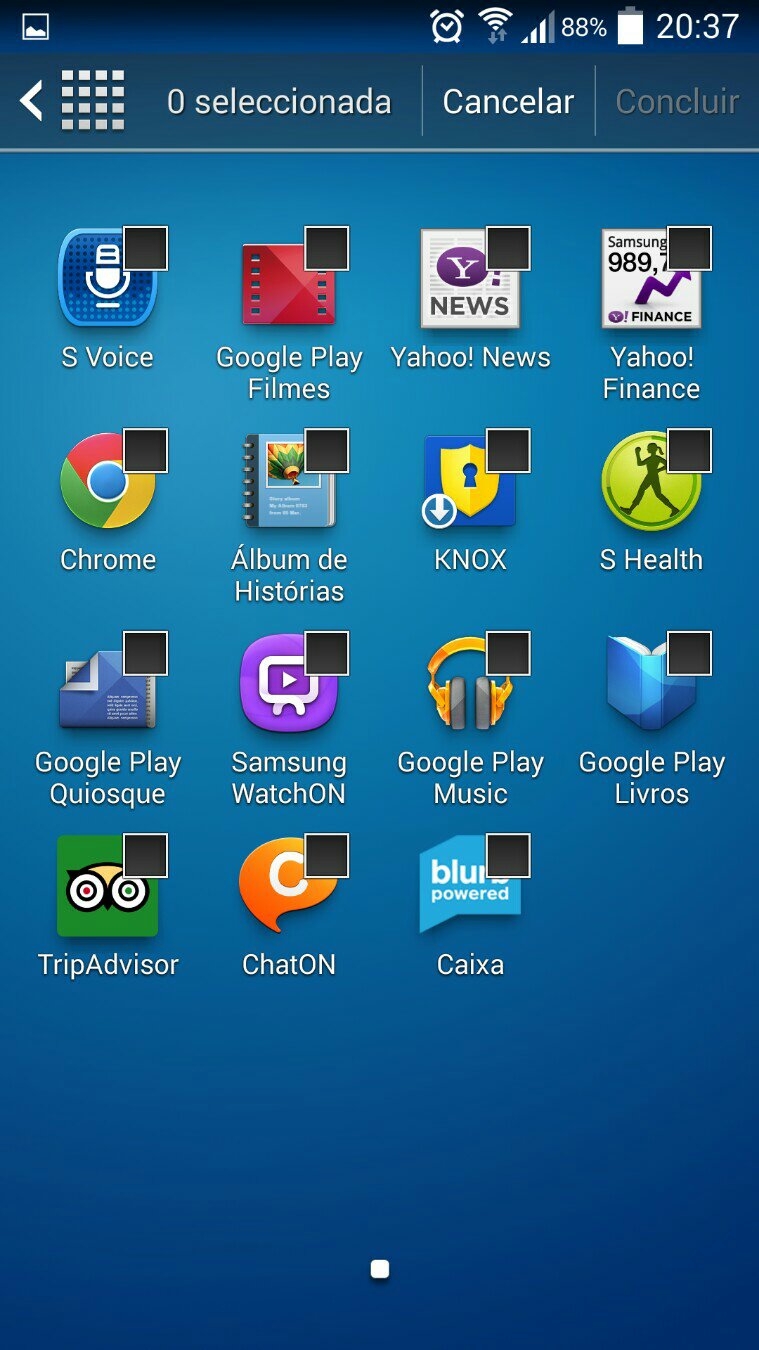This screenshot has height=1350, width=759.
Task: Tap Cancelar to cancel selection
Action: point(508,101)
